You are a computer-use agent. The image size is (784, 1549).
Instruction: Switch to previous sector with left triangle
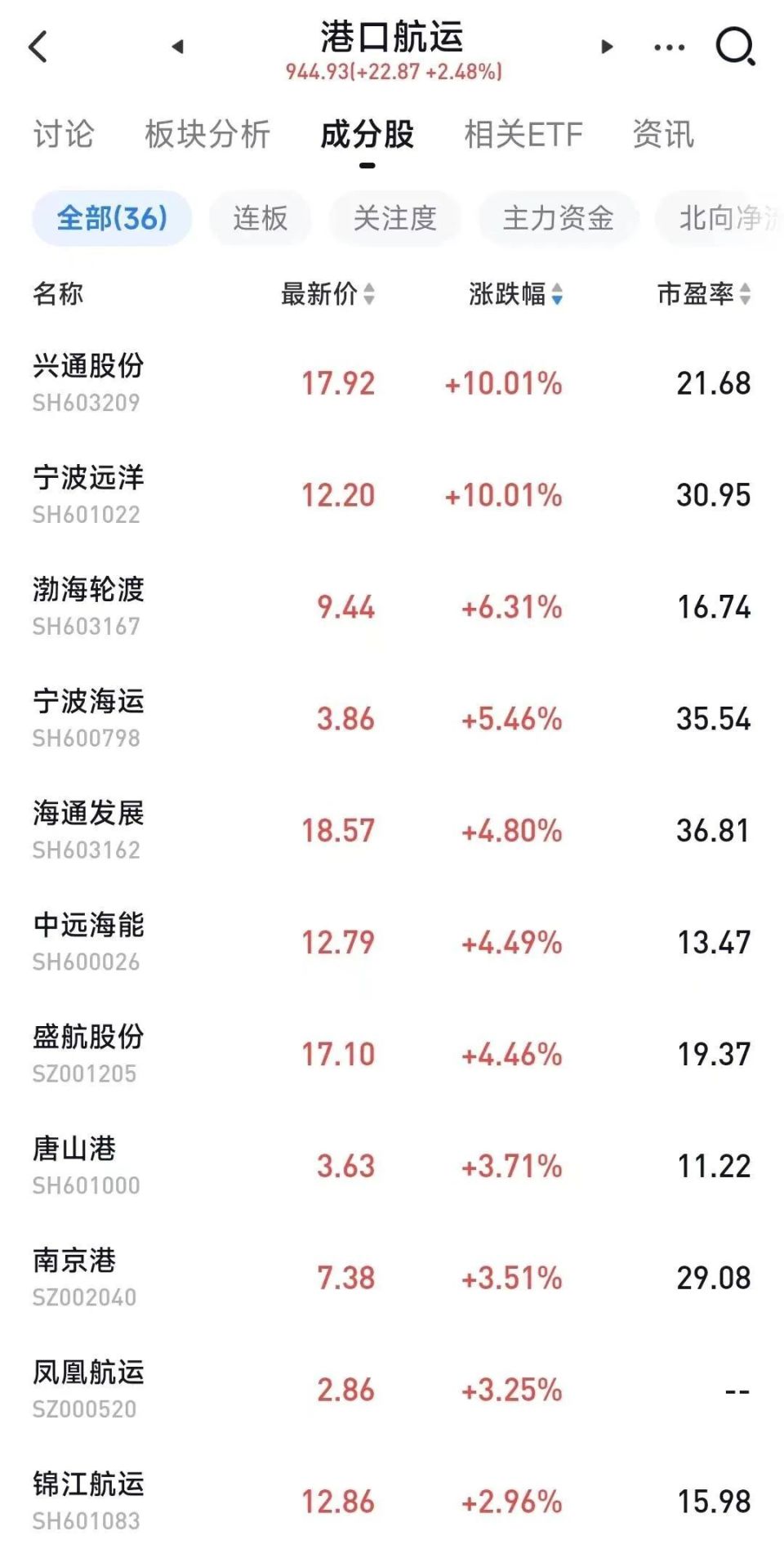point(178,47)
